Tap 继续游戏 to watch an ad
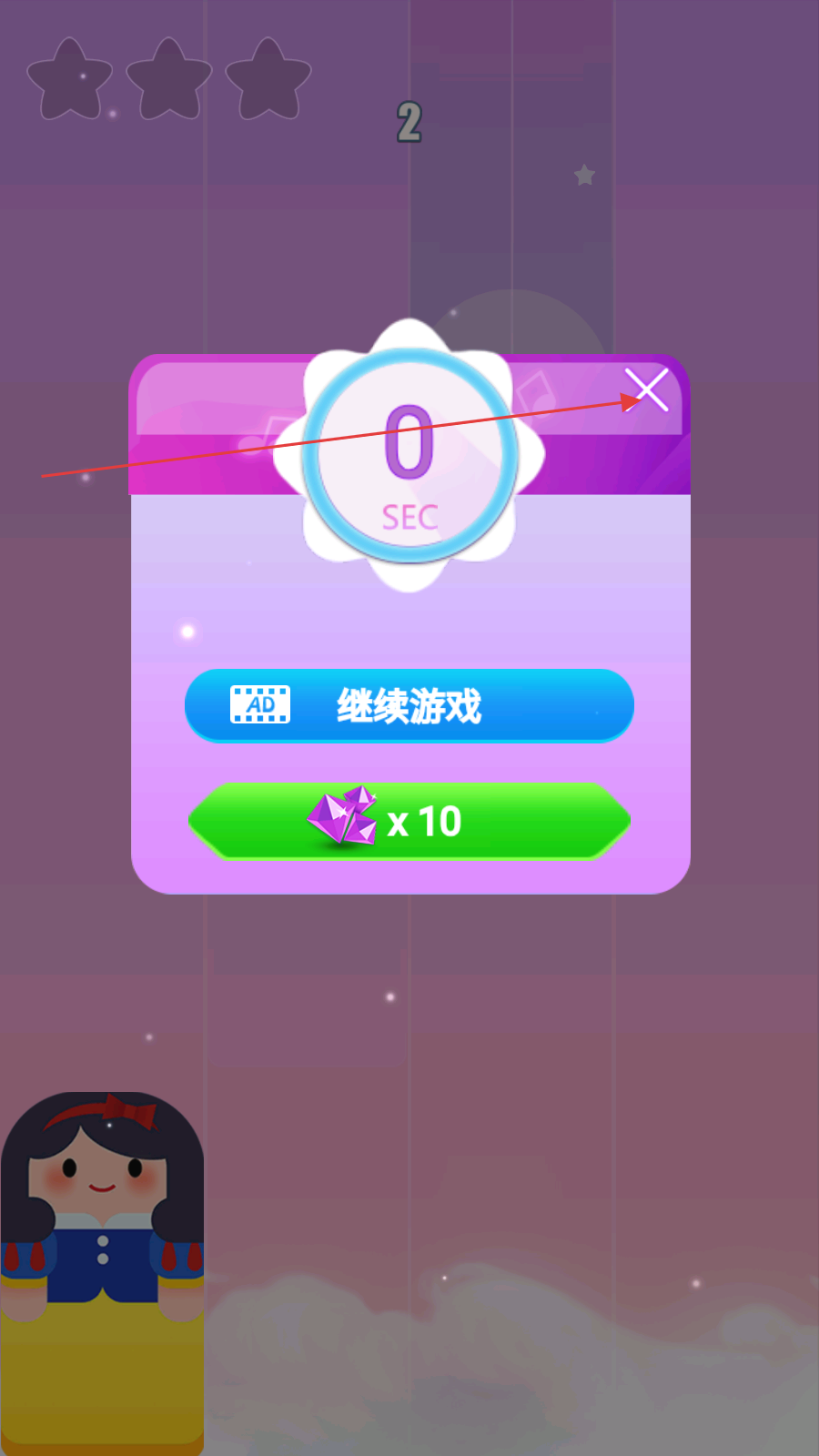Screen dimensions: 819x1456 [x=409, y=705]
